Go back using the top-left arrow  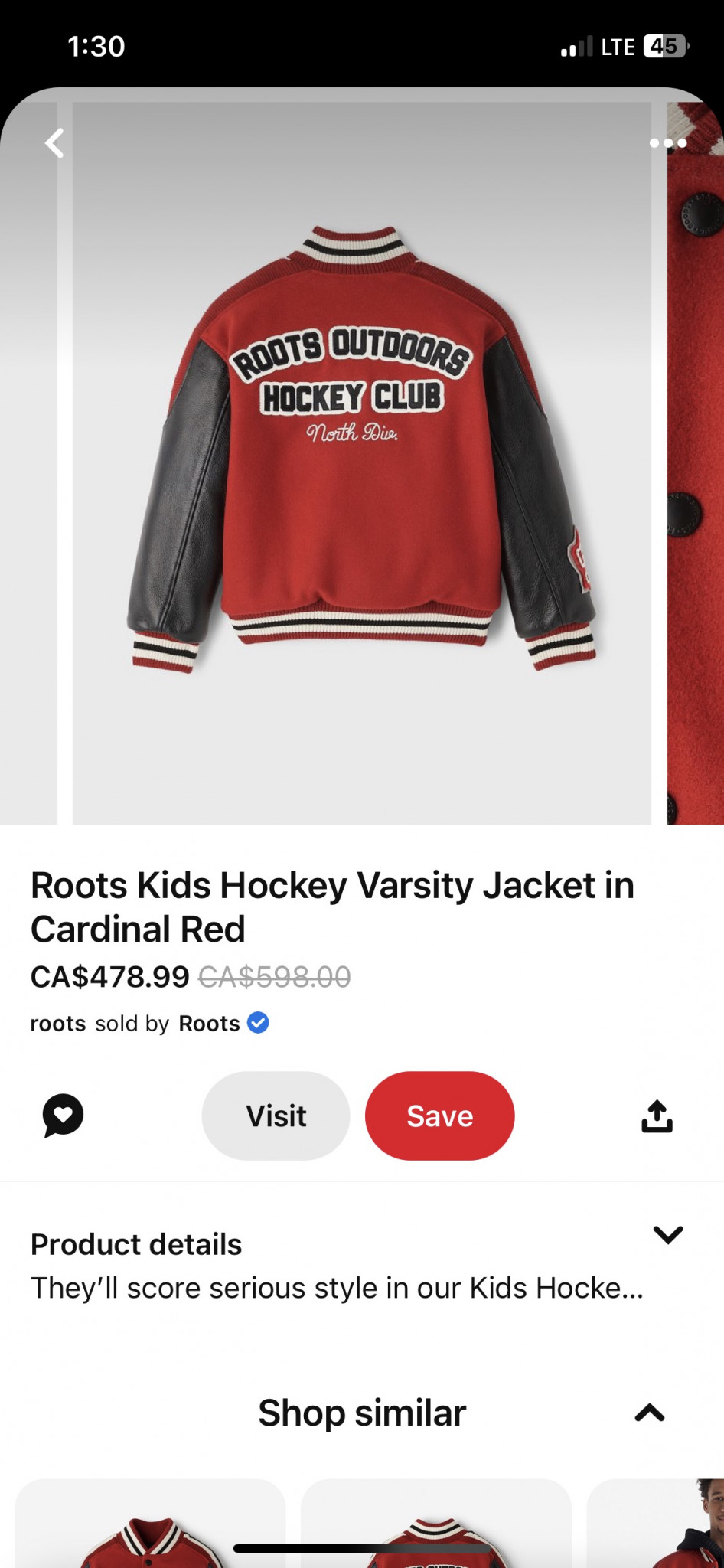(x=54, y=143)
